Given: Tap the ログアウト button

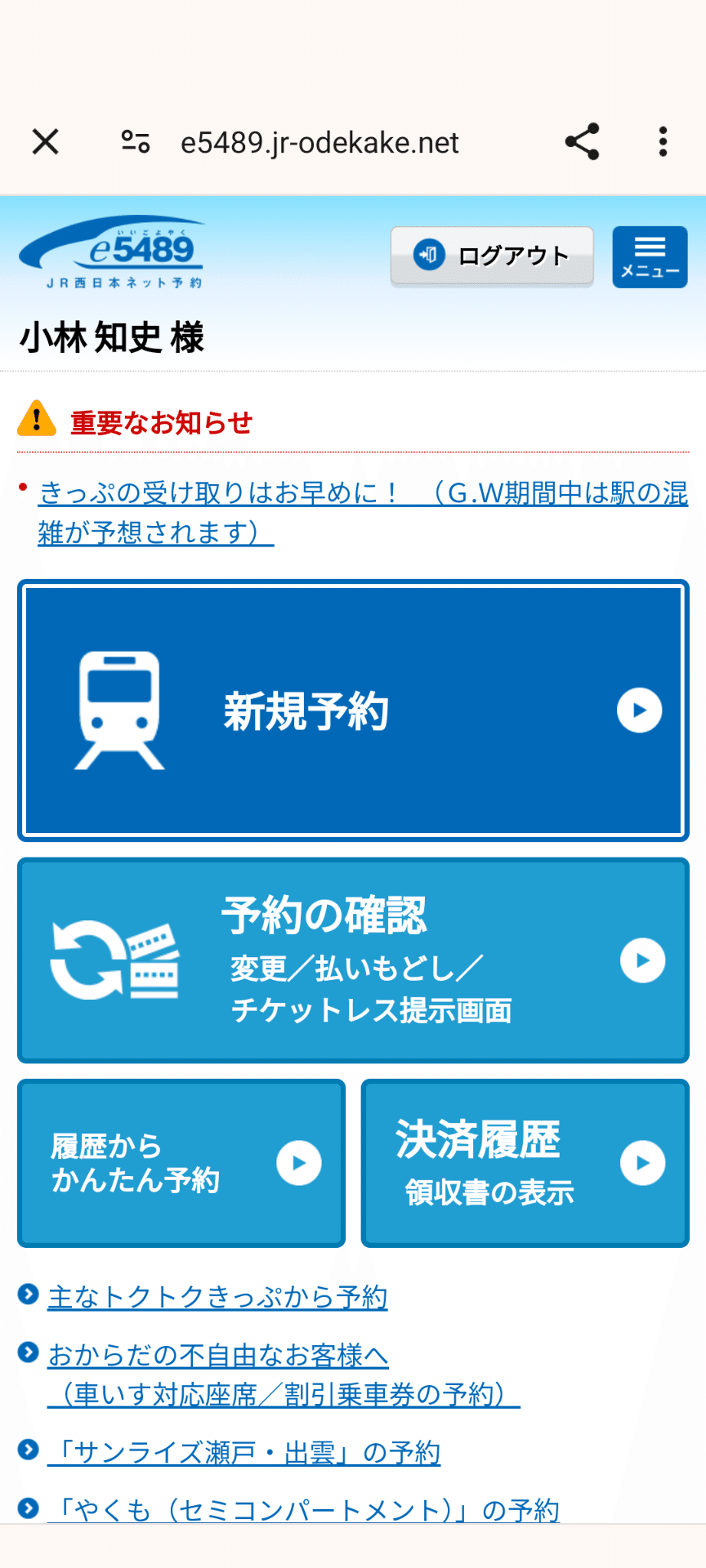Looking at the screenshot, I should pos(492,256).
